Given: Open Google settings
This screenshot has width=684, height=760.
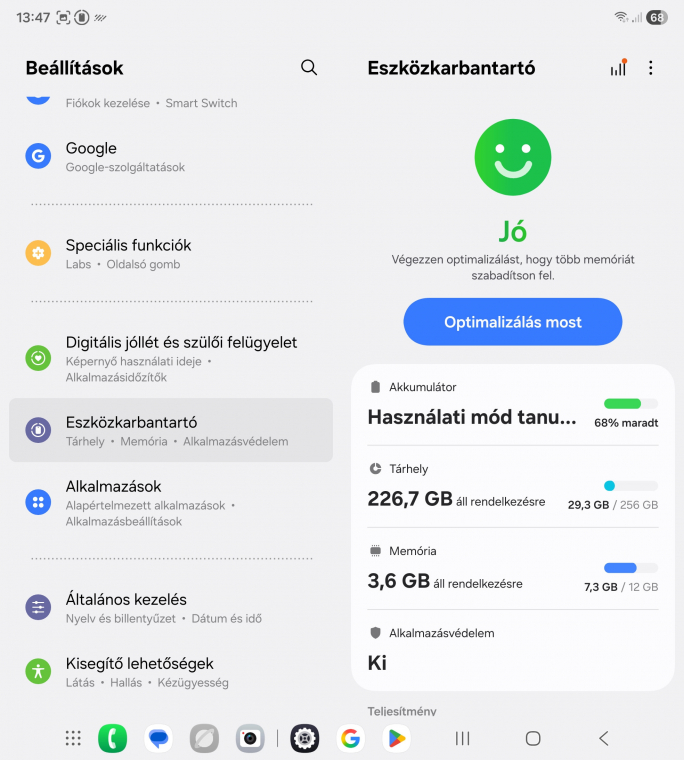Looking at the screenshot, I should (x=170, y=157).
